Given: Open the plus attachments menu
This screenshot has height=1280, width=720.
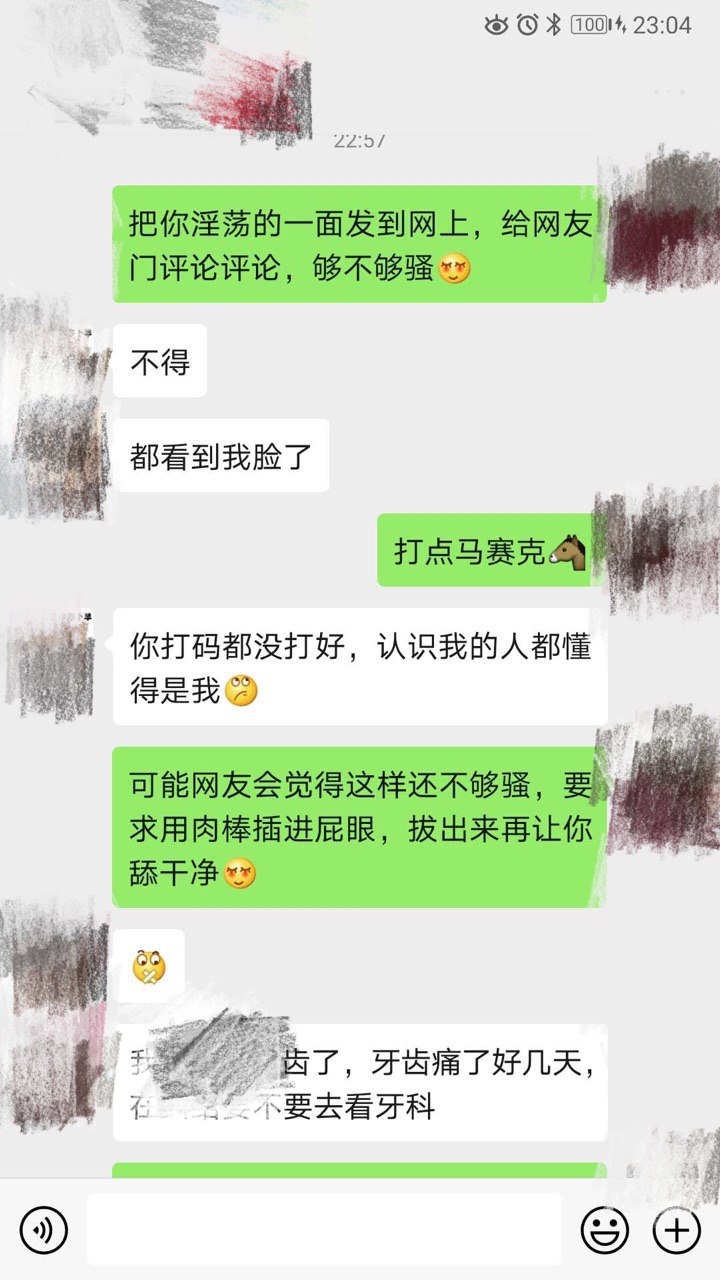Looking at the screenshot, I should tap(677, 1229).
